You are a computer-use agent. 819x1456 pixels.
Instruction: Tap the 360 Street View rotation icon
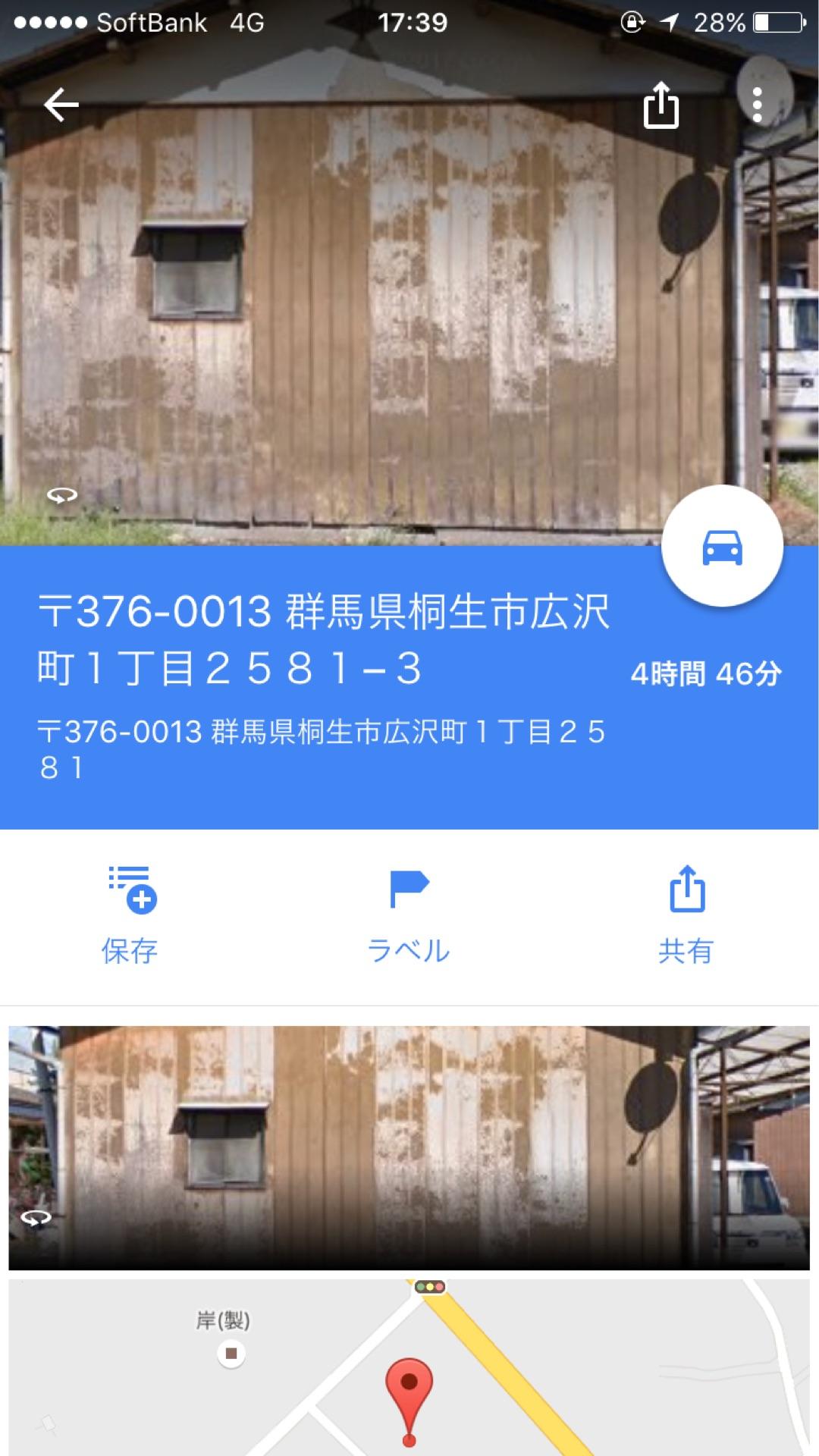61,494
